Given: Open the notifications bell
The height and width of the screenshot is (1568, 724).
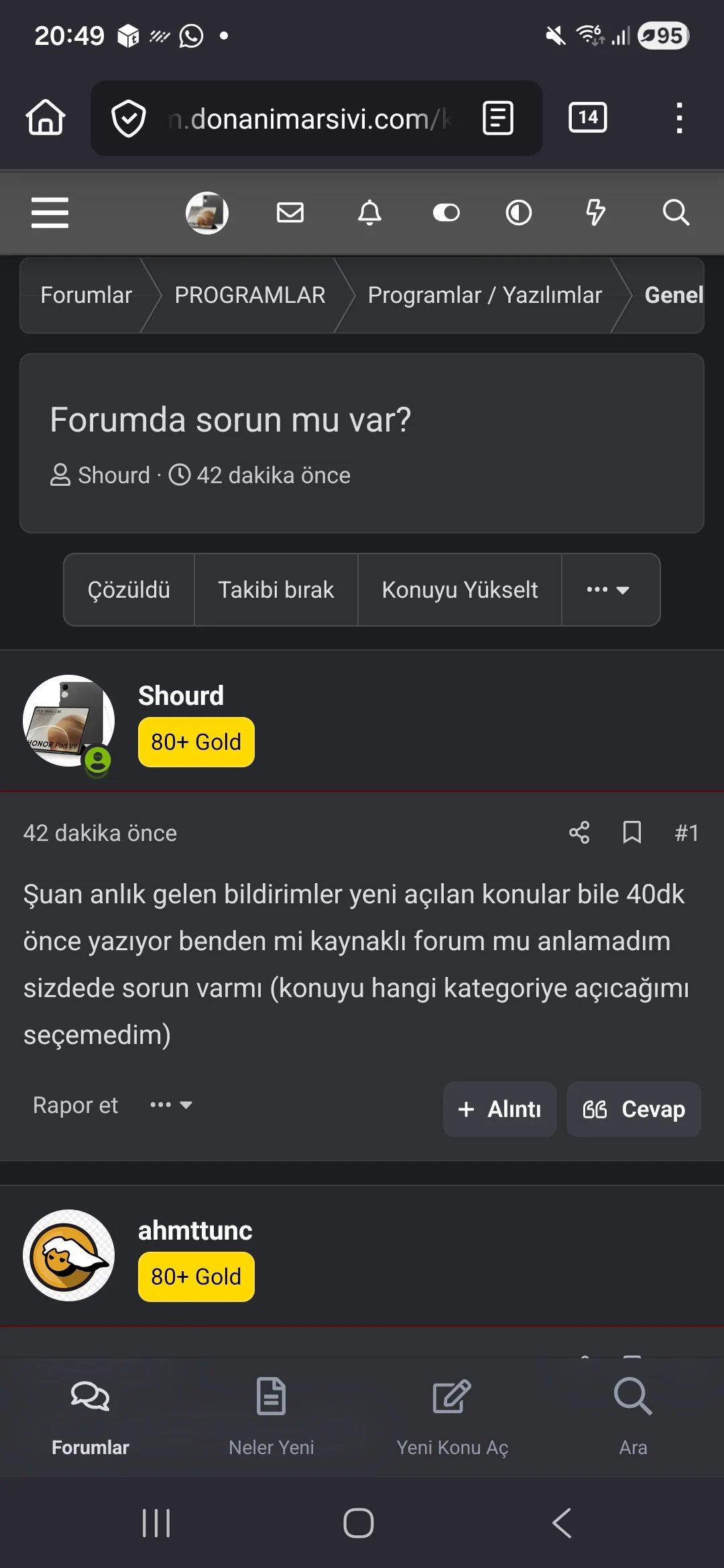Looking at the screenshot, I should pos(369,212).
